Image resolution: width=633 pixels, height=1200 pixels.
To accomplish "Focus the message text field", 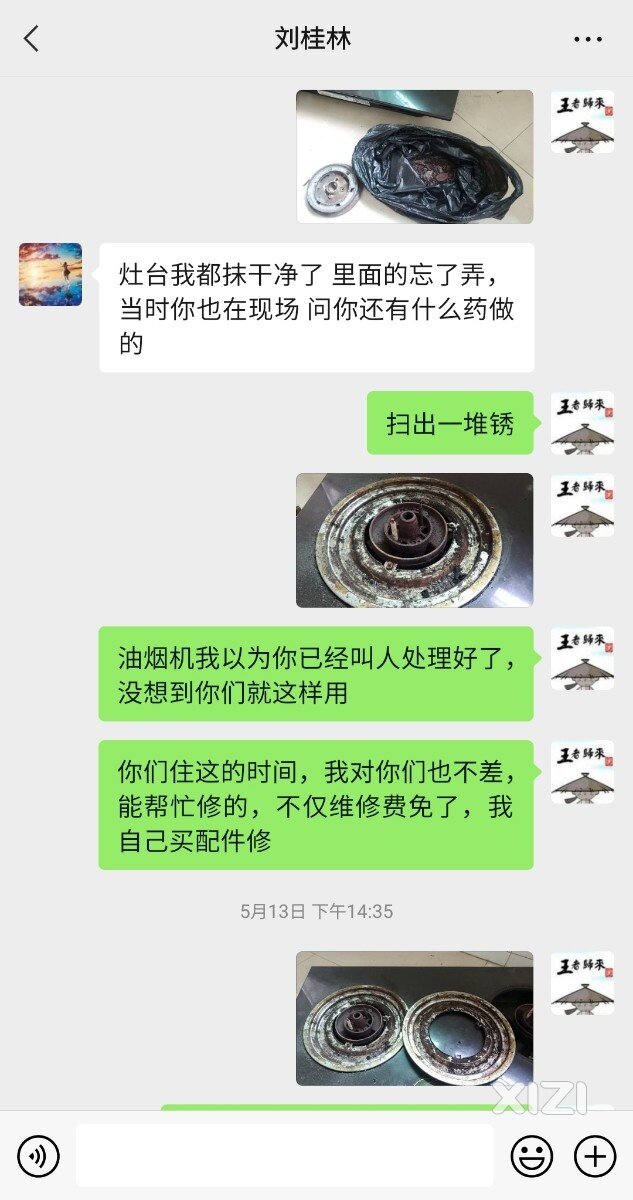I will pos(285,1156).
